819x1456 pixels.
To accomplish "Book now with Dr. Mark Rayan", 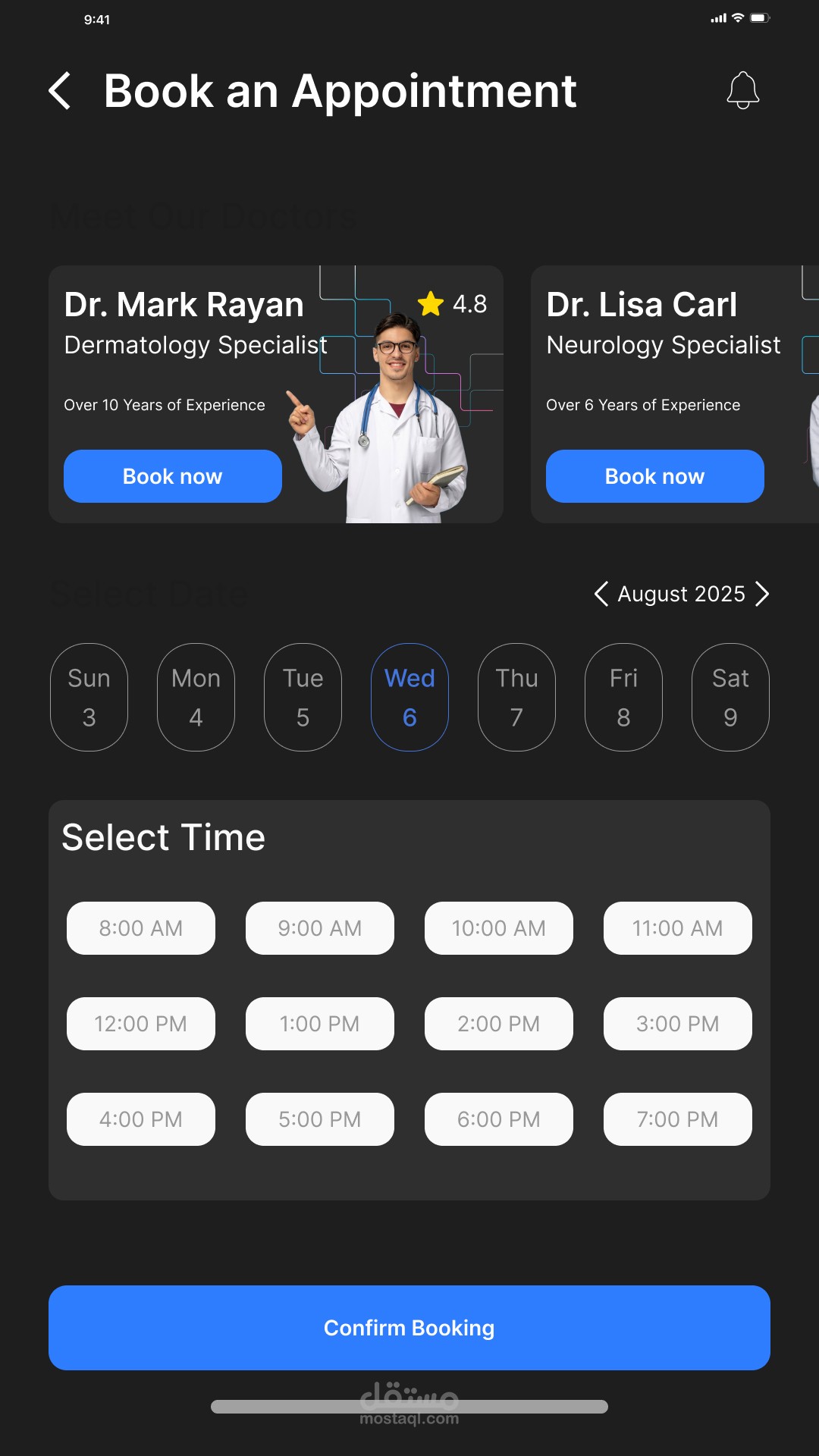I will [x=173, y=476].
